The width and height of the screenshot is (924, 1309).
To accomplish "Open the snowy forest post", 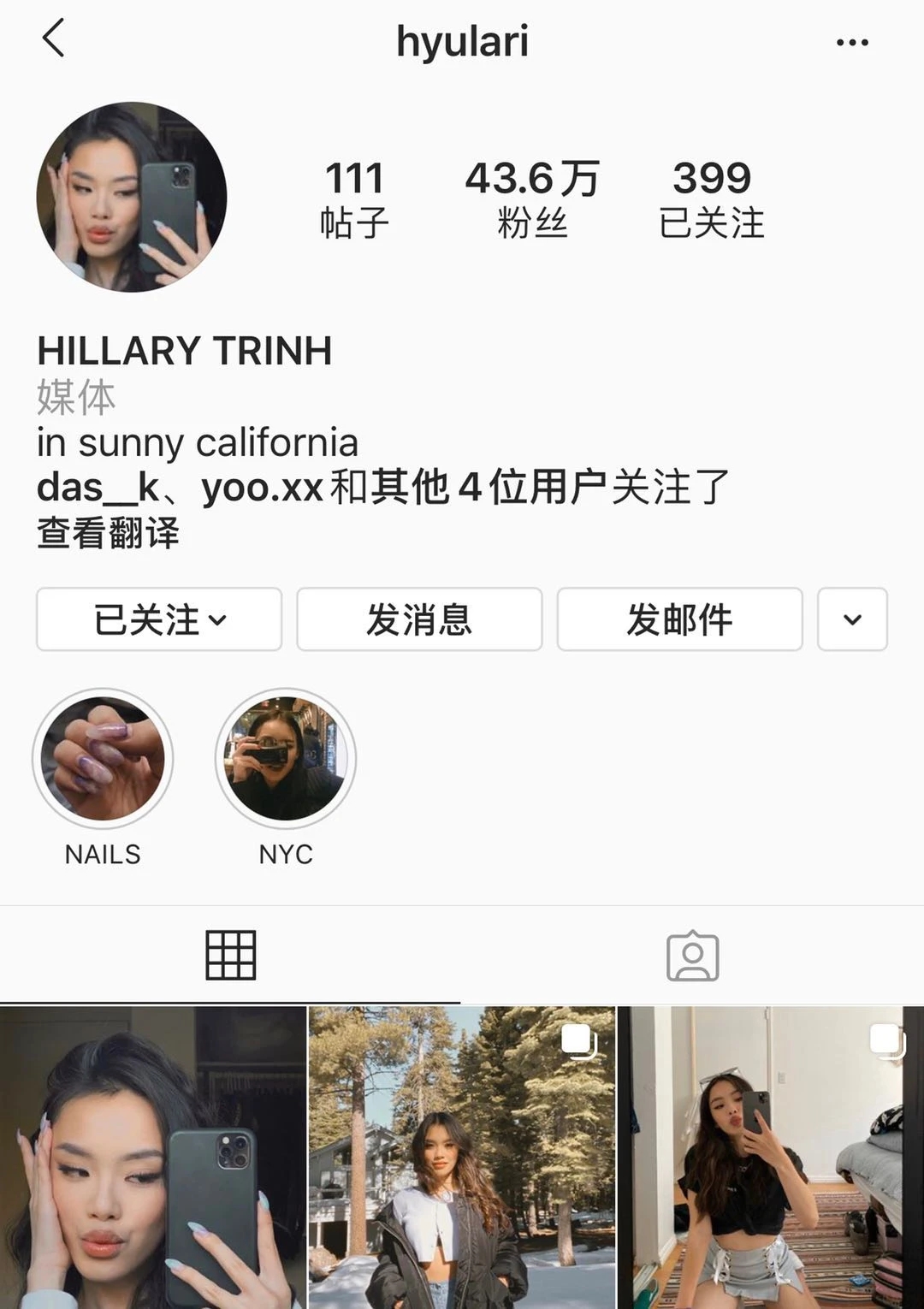I will (462, 1158).
